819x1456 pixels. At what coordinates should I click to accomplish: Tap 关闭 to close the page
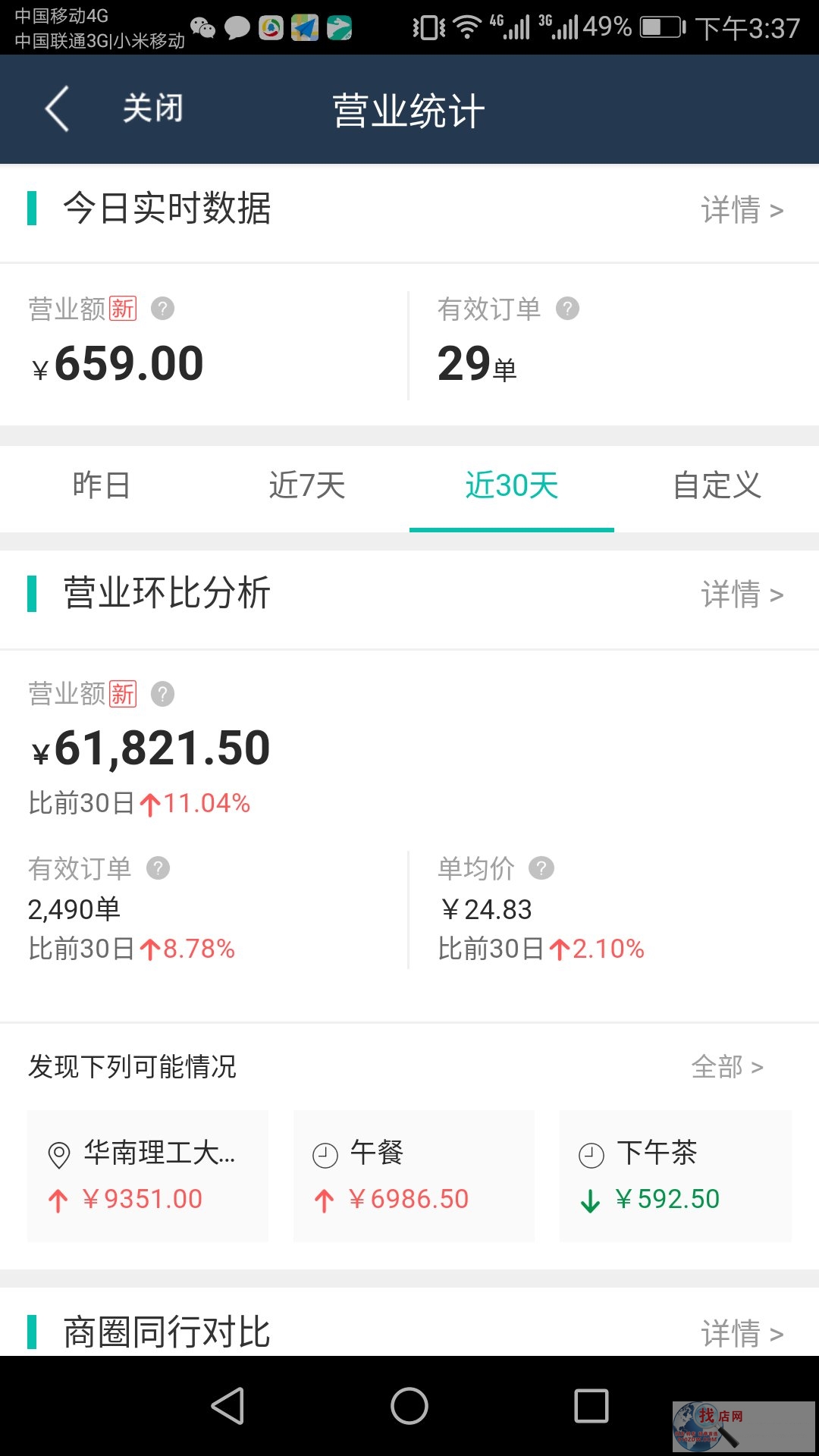[153, 108]
